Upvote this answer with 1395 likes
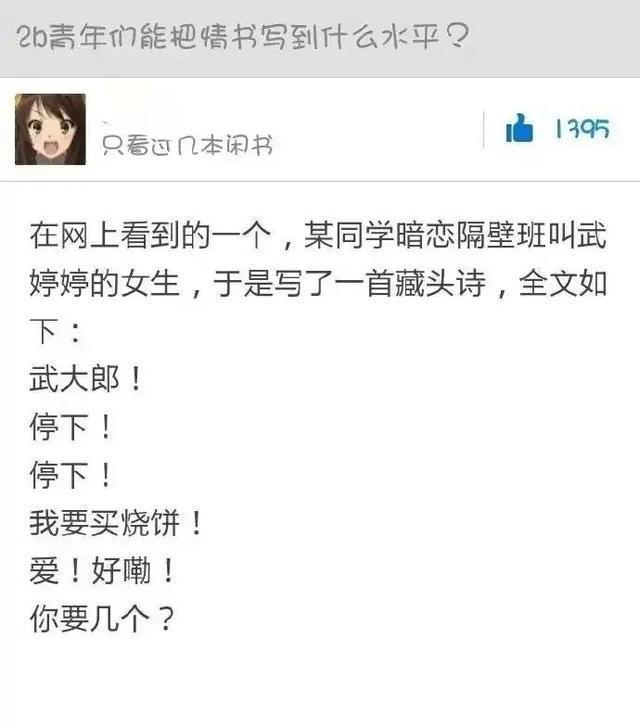640x727 pixels. coord(520,128)
